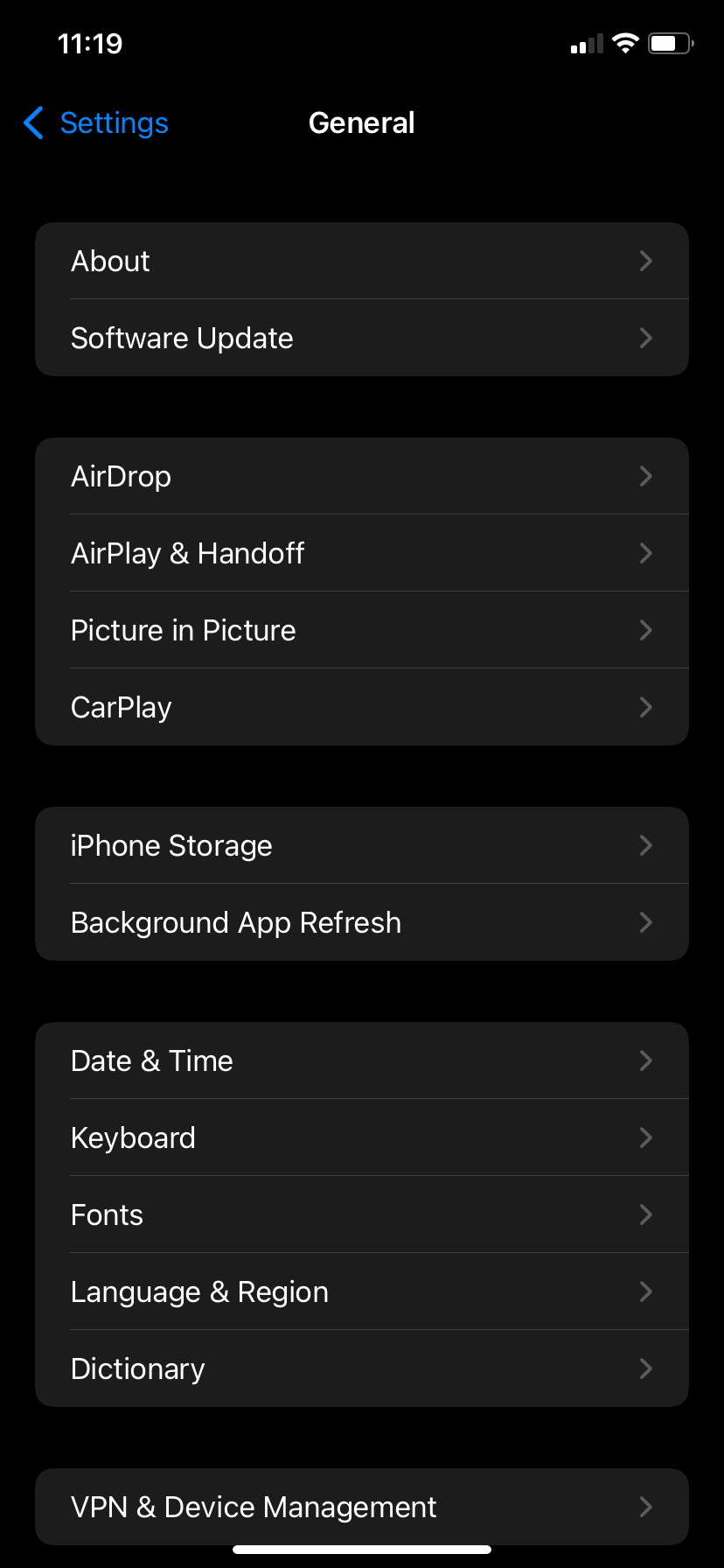The height and width of the screenshot is (1568, 724).
Task: Open VPN & Device Management
Action: [x=361, y=1507]
